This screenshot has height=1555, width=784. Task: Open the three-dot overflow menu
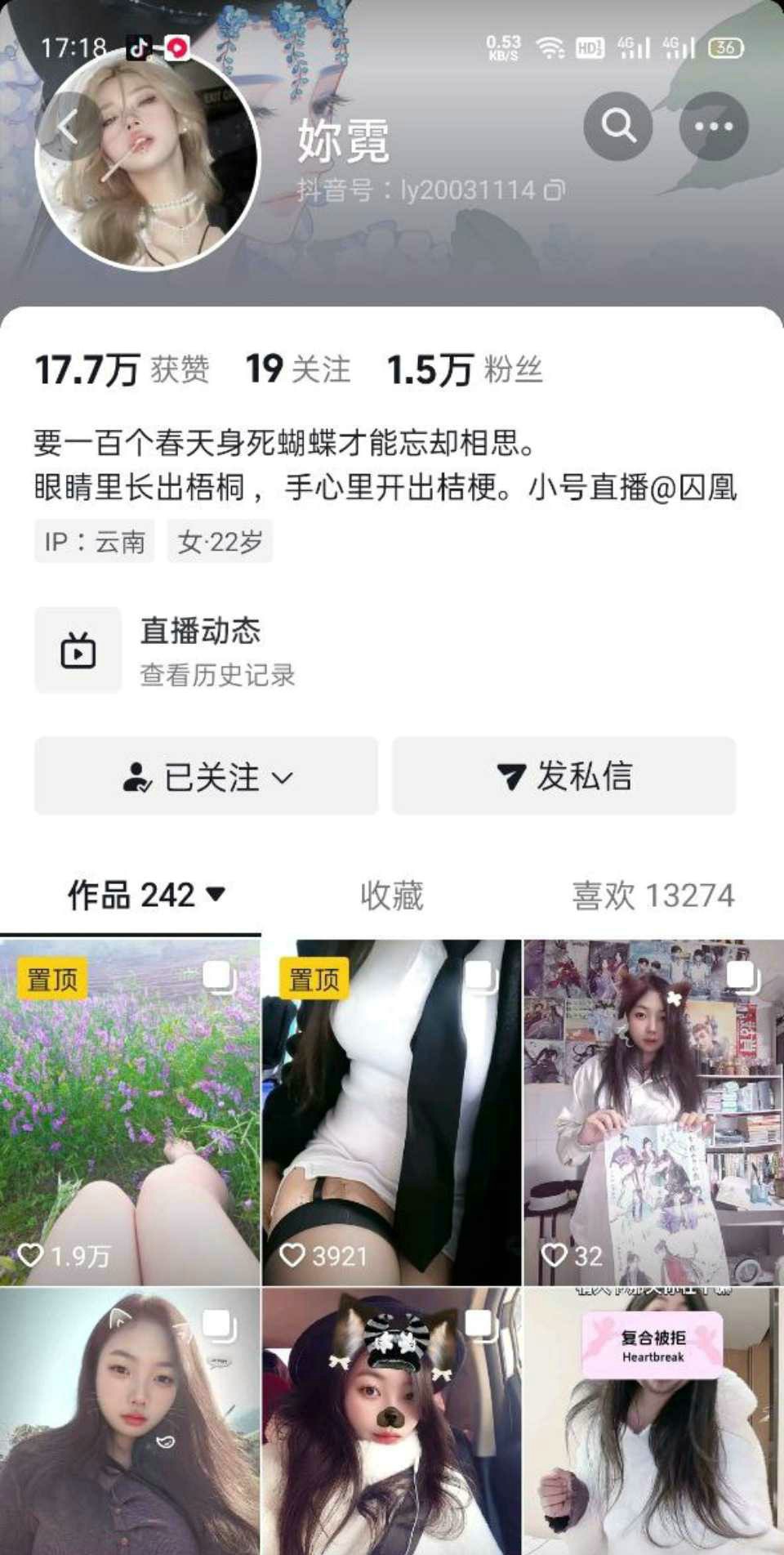pyautogui.click(x=713, y=127)
